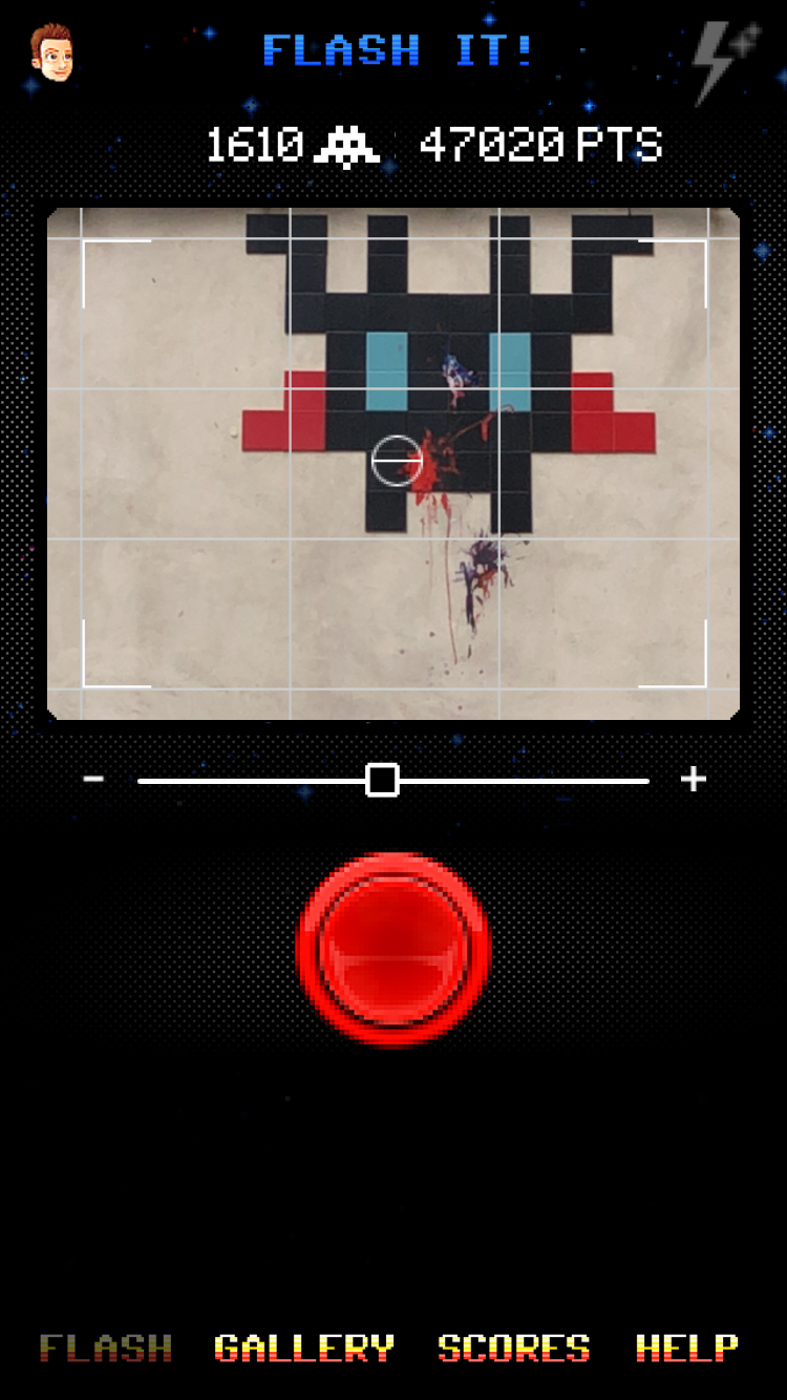The height and width of the screenshot is (1400, 787).
Task: Tap the zoom slider track
Action: tap(393, 780)
